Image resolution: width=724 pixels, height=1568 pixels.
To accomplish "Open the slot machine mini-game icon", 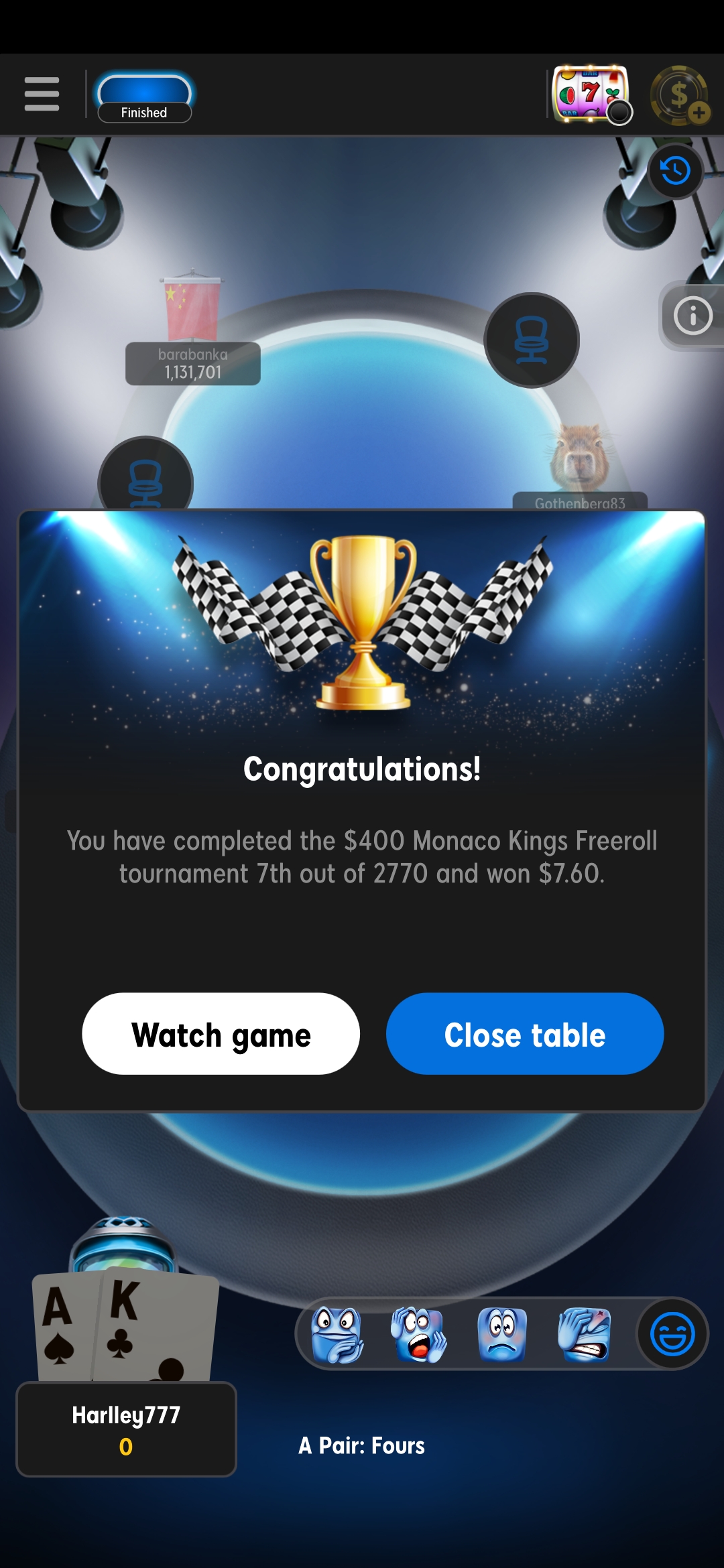I will (591, 95).
